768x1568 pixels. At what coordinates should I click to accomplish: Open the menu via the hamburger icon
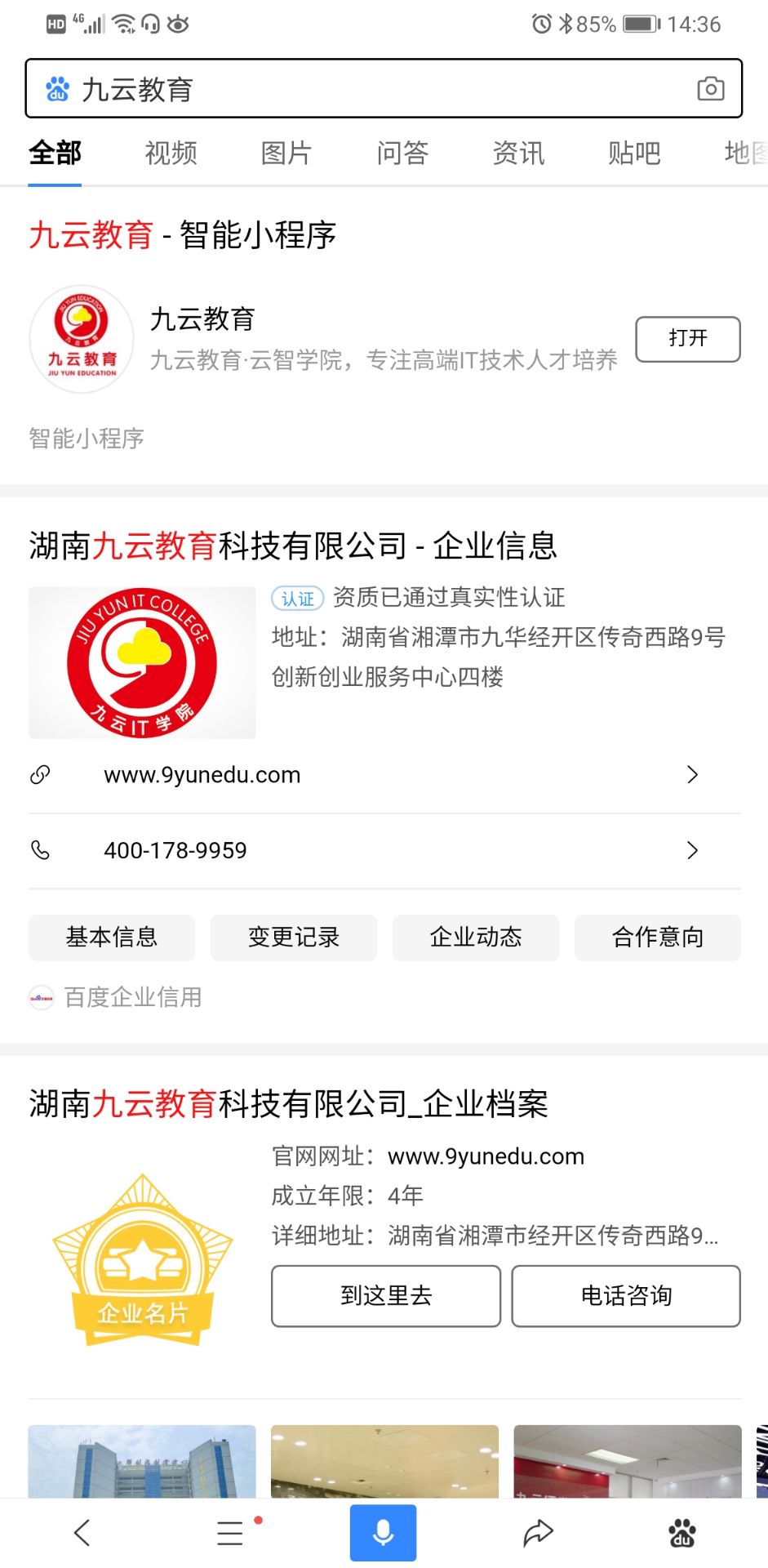click(x=229, y=1533)
